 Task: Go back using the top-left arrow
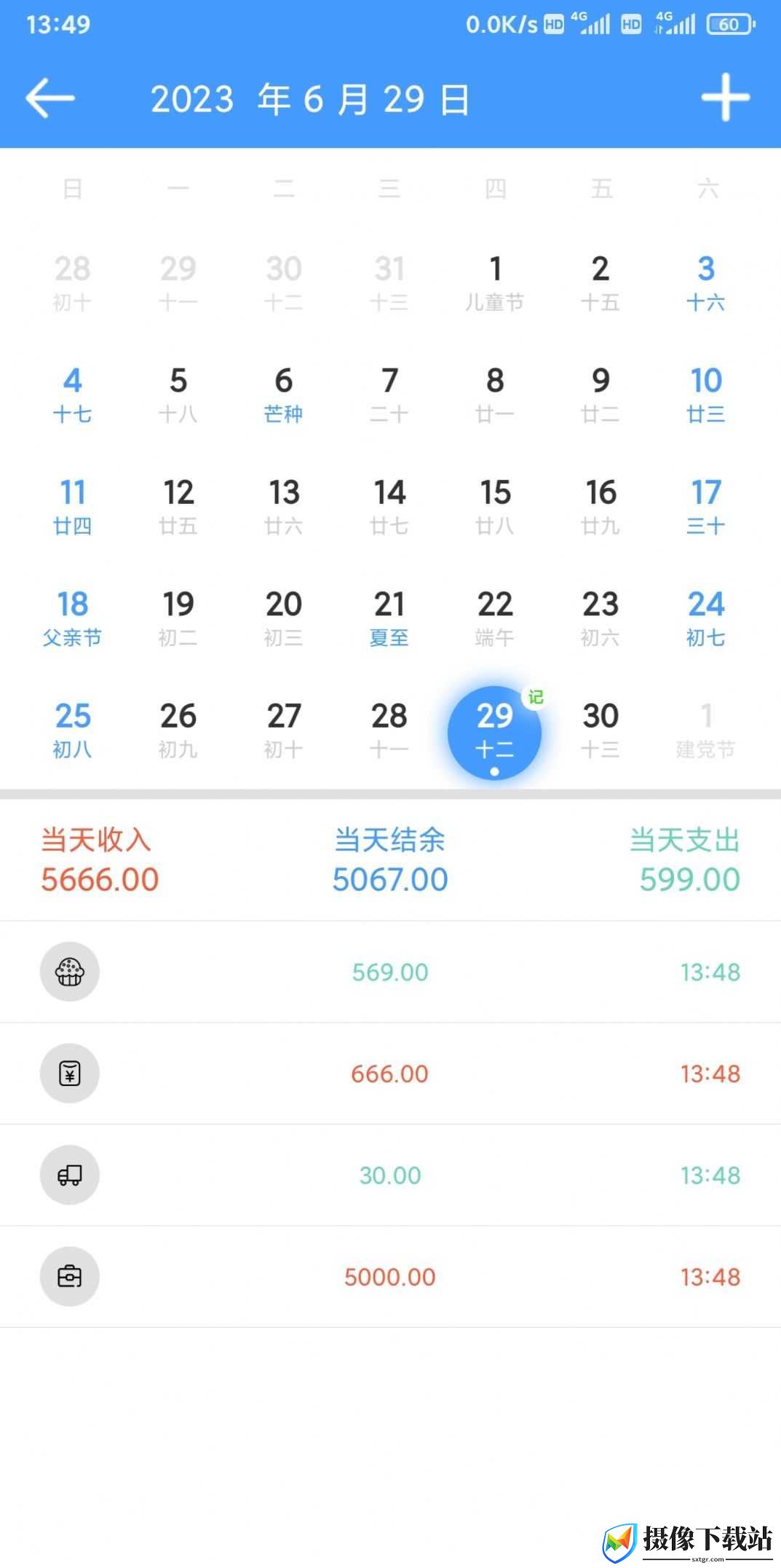[50, 98]
